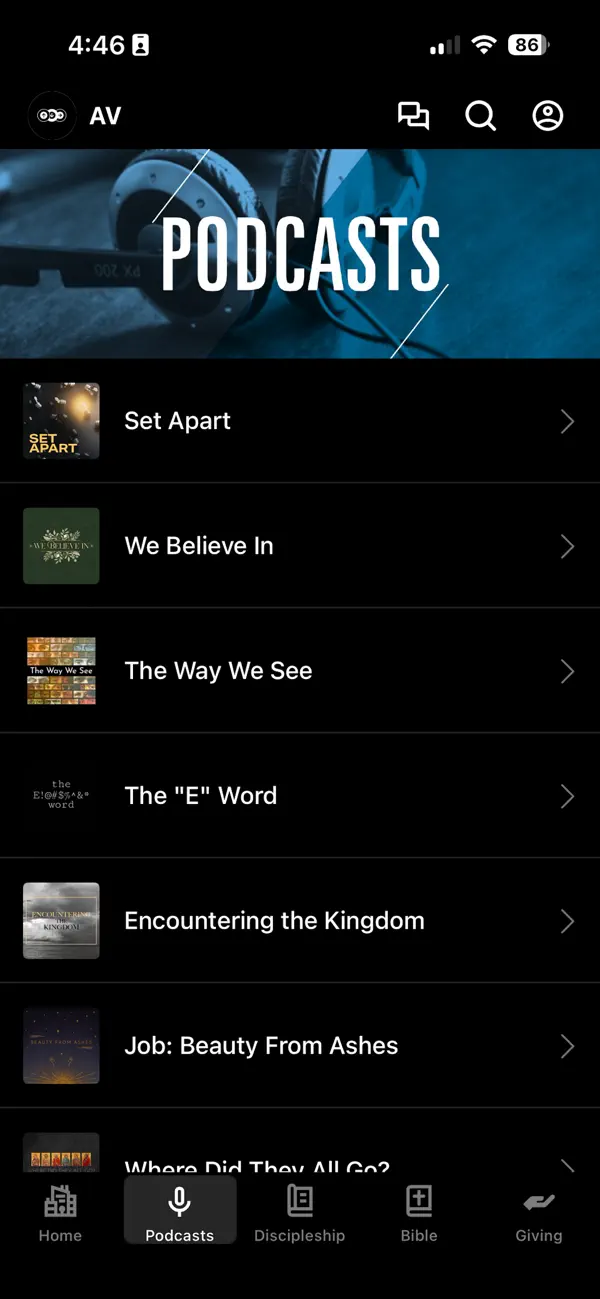This screenshot has width=600, height=1299.
Task: Select the Podcasts tab
Action: point(180,1212)
